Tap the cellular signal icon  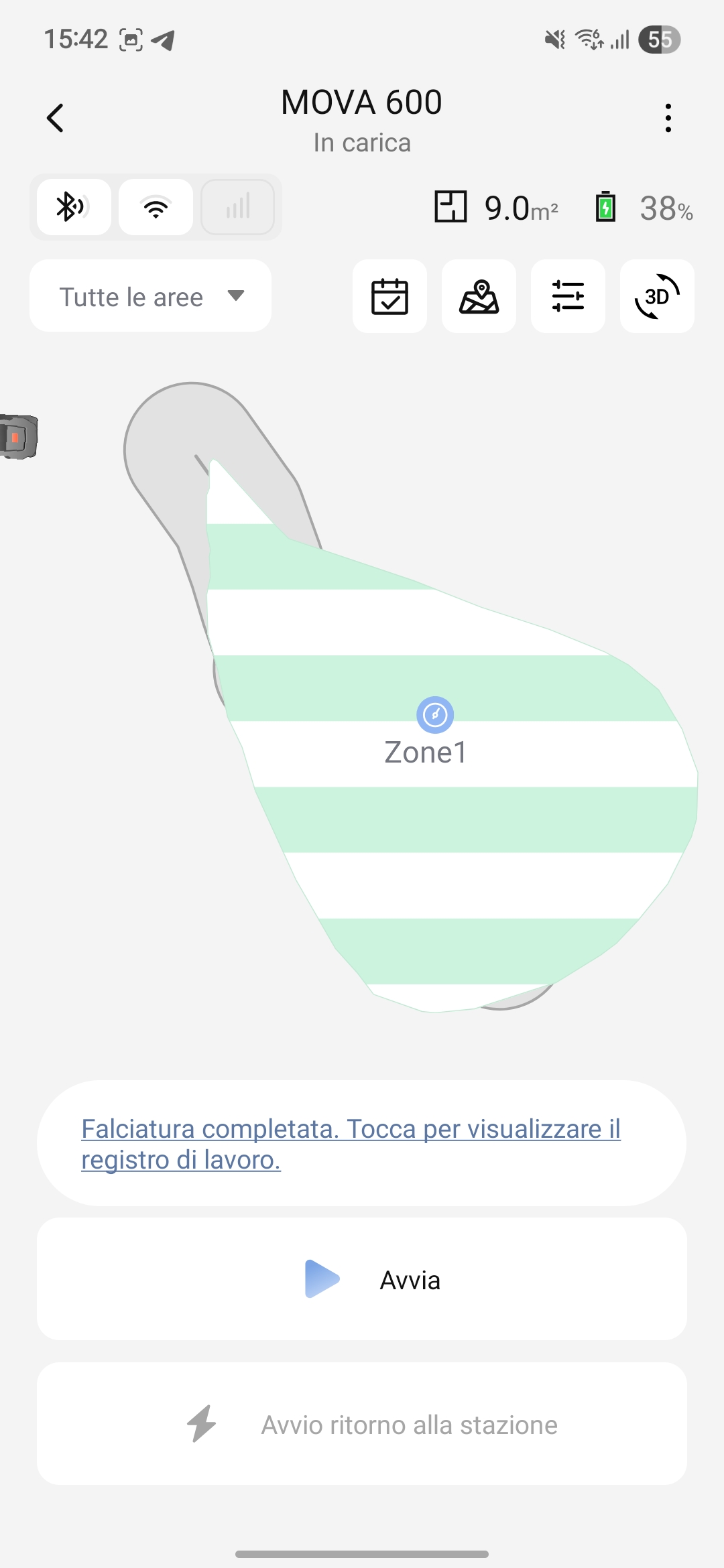click(x=238, y=207)
